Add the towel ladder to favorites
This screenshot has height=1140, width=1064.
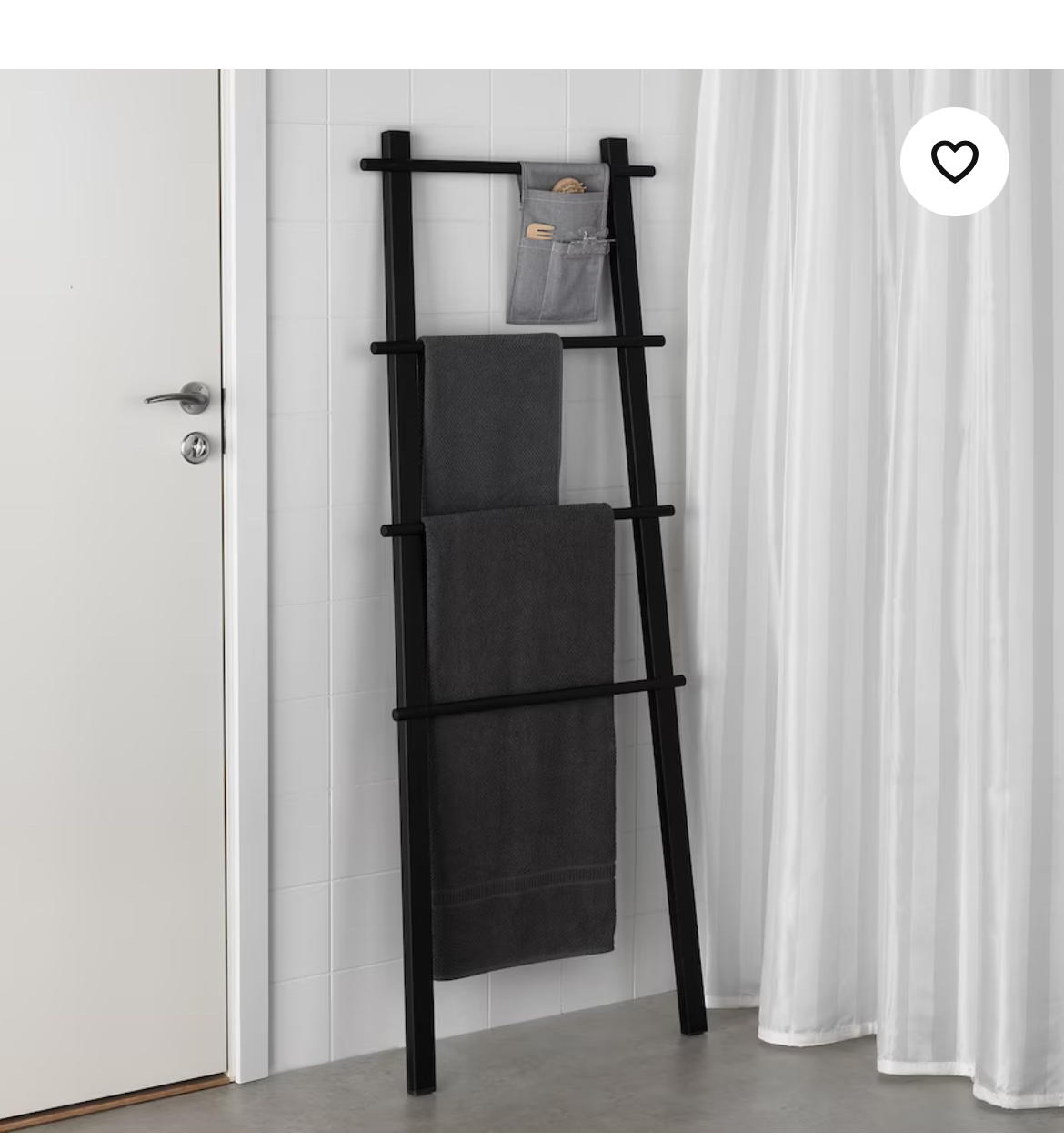point(954,162)
